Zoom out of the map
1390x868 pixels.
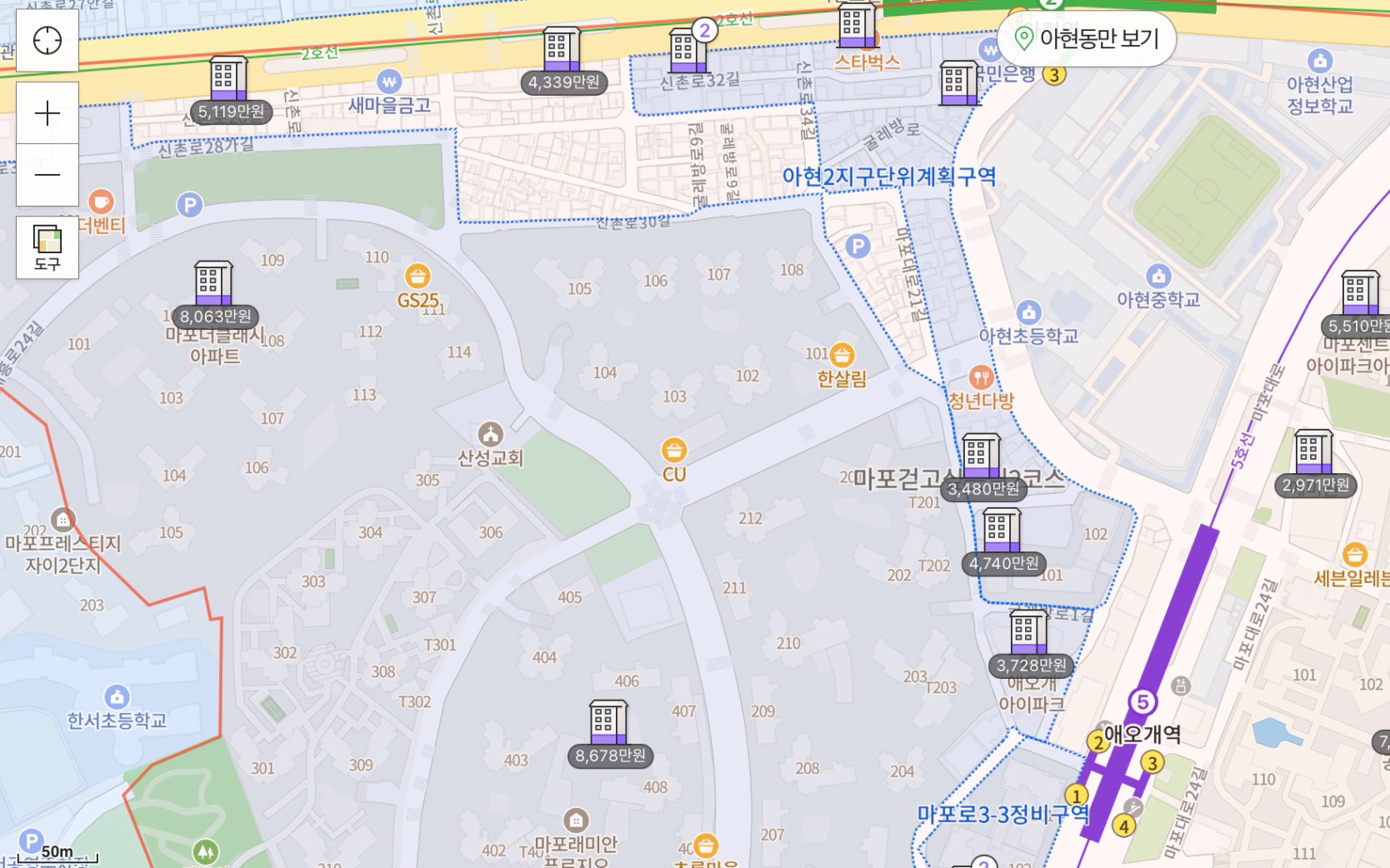47,175
